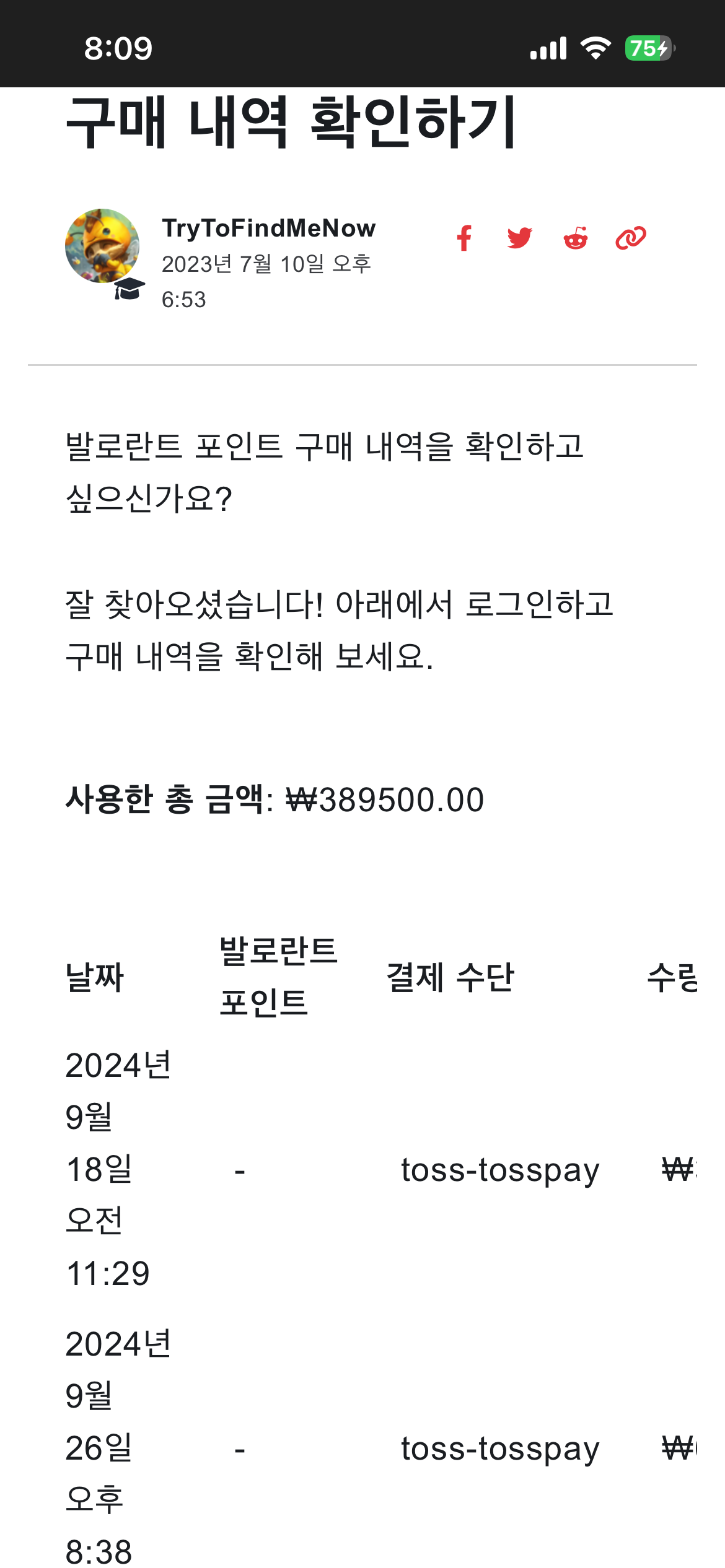Viewport: 725px width, 1568px height.
Task: Copy the article link
Action: click(x=630, y=238)
